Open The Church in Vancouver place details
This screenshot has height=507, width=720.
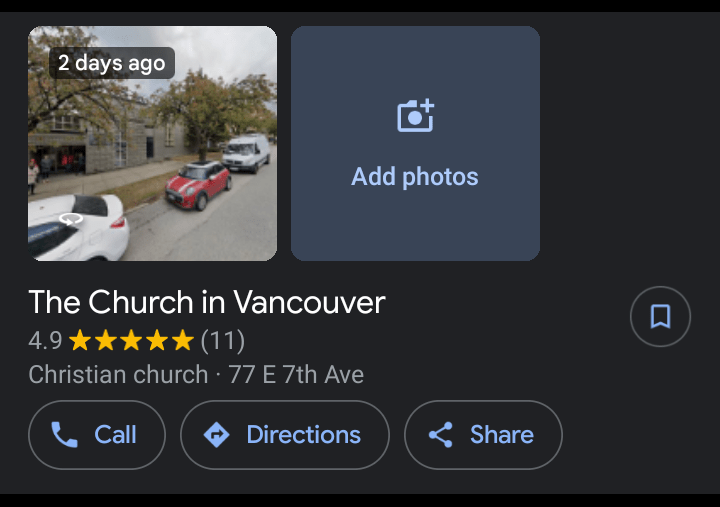pos(206,302)
